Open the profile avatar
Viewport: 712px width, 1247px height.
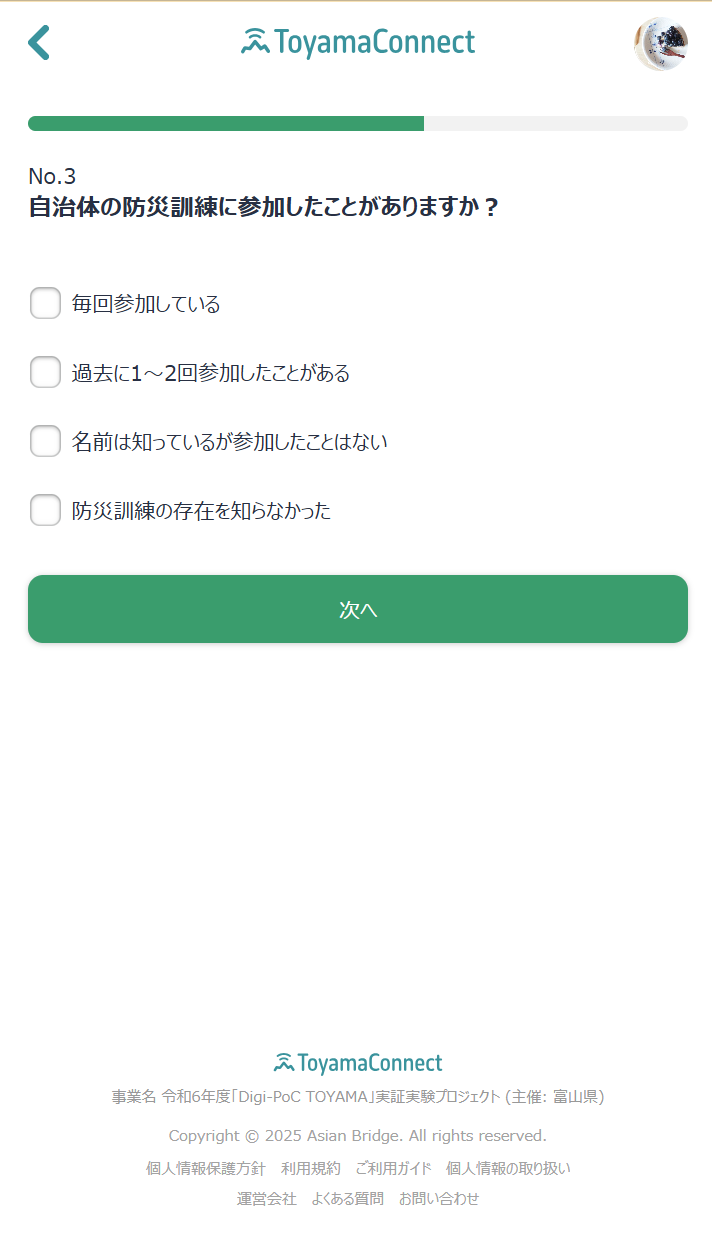tap(660, 43)
